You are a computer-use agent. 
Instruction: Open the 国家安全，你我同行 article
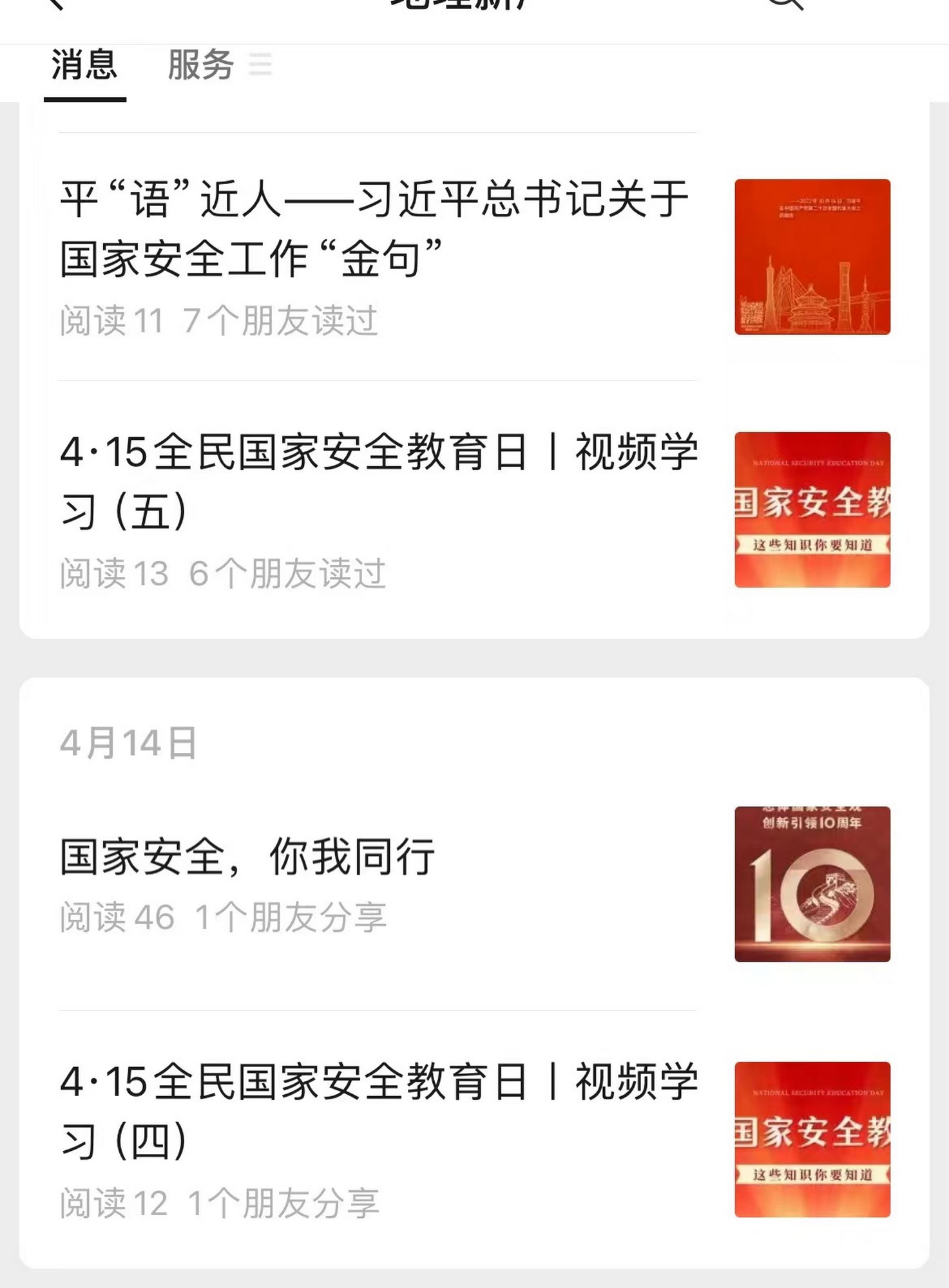click(248, 858)
